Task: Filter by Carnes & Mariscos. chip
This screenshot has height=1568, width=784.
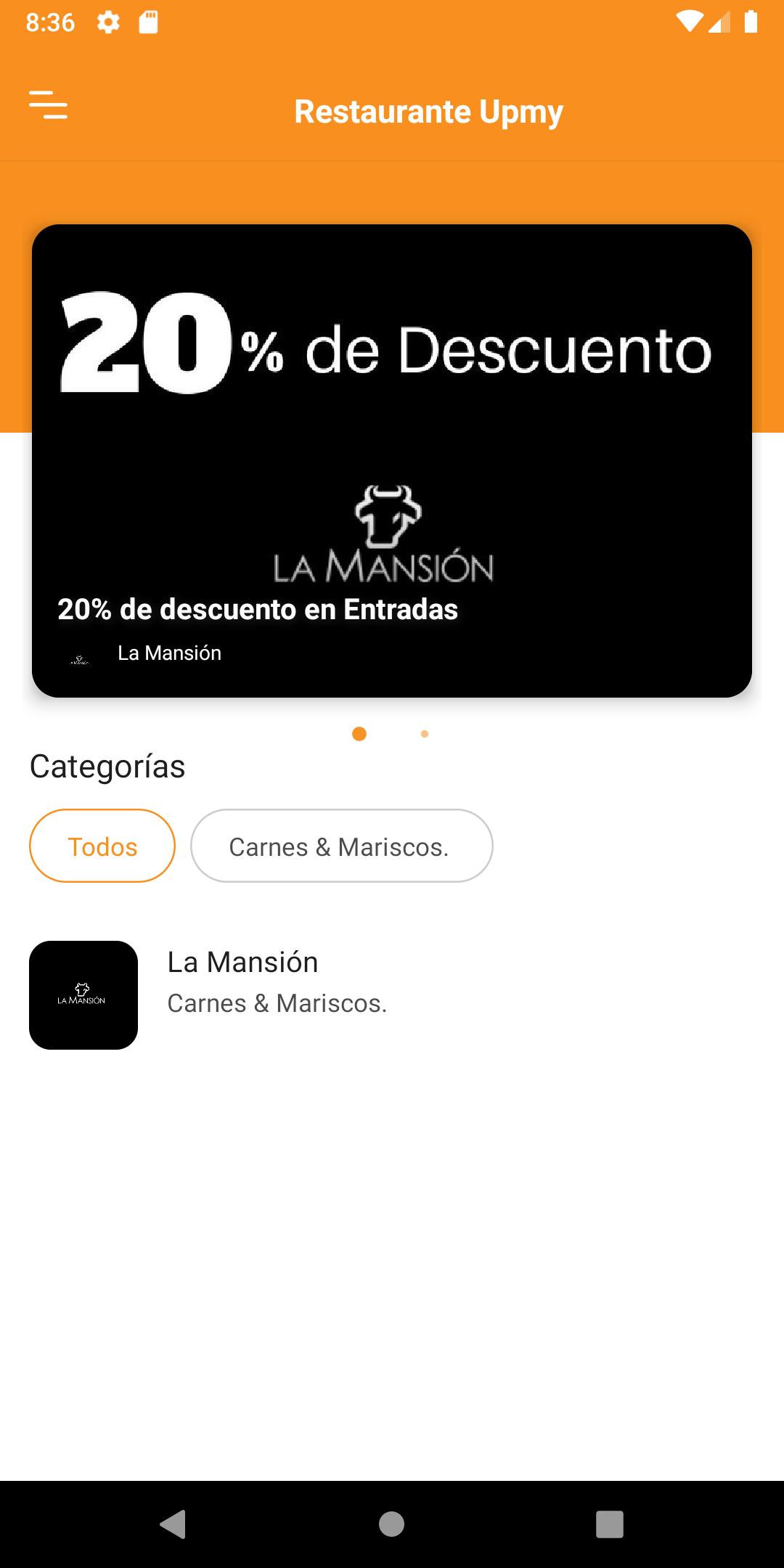Action: tap(341, 846)
